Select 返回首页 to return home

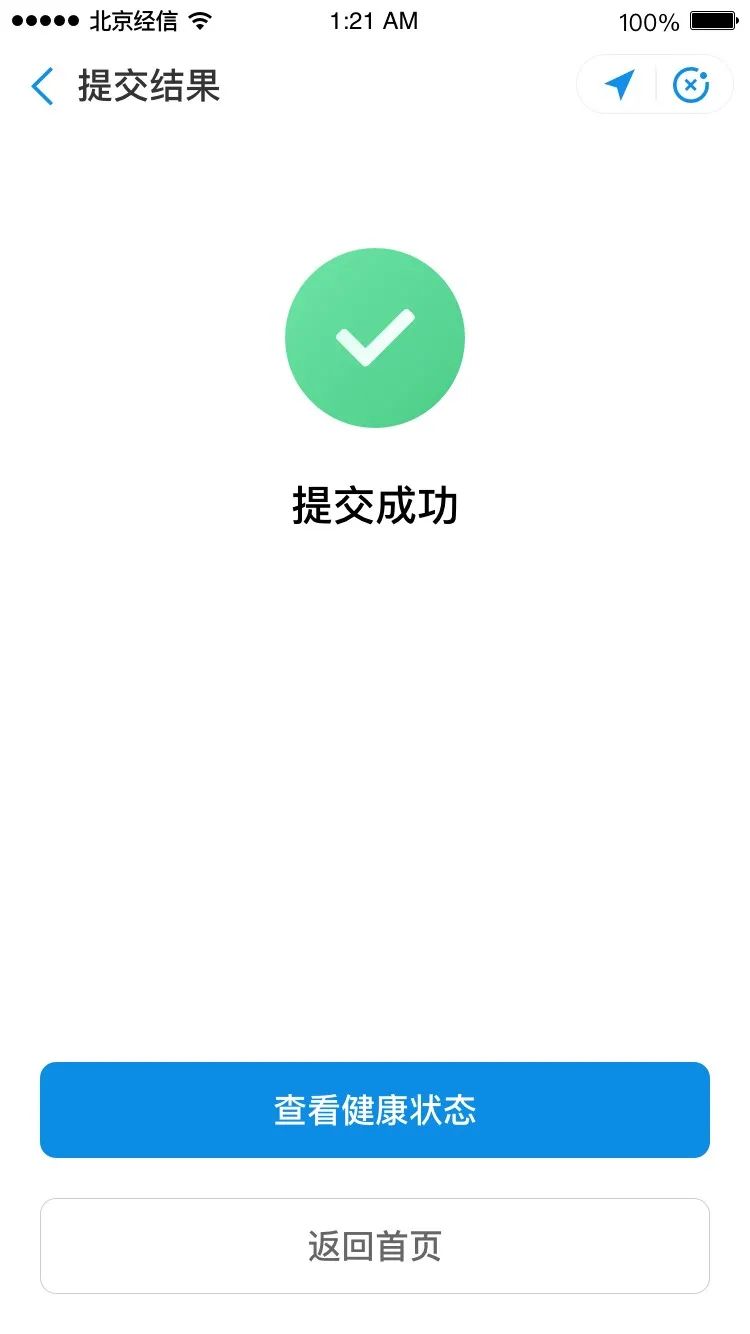point(375,1246)
